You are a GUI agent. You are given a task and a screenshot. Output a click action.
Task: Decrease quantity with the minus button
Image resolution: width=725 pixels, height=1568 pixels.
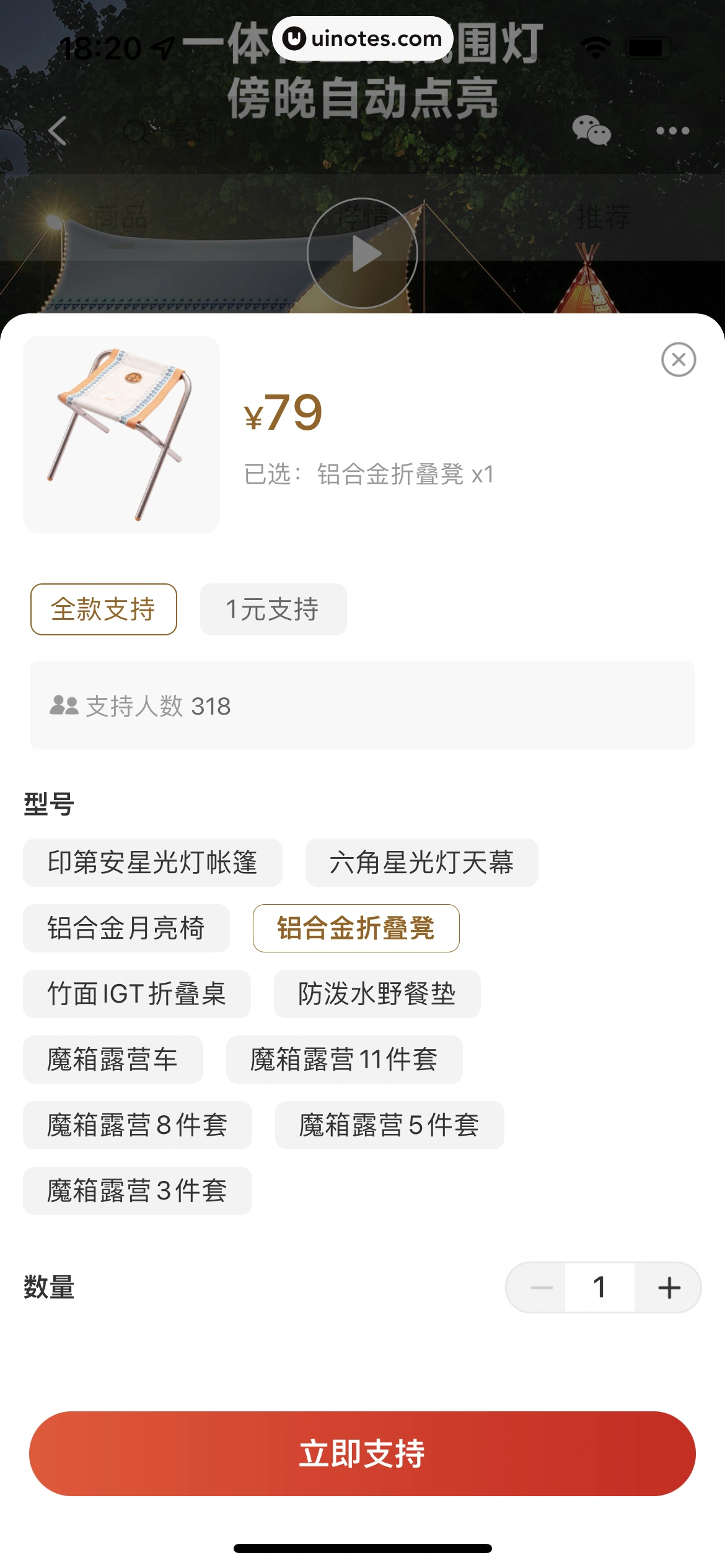point(541,1287)
